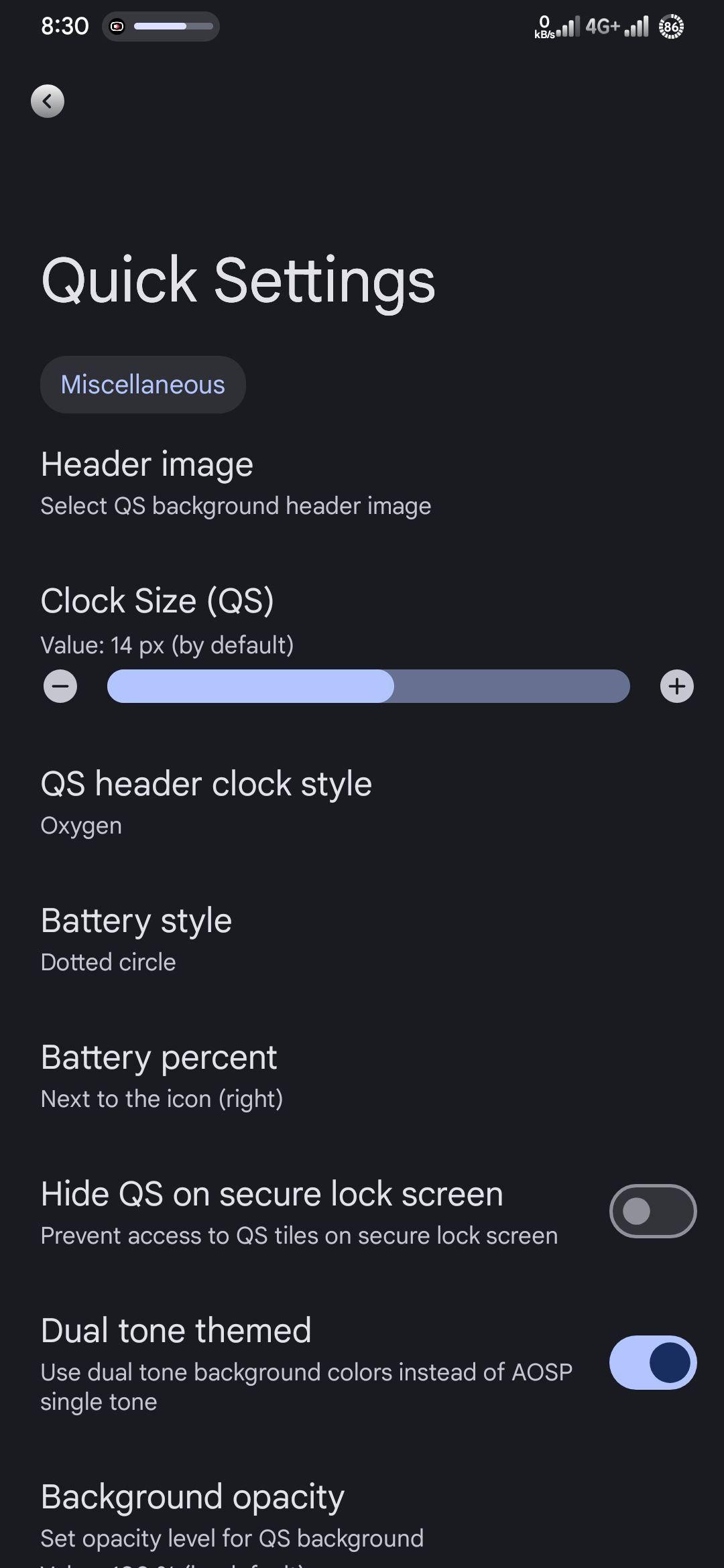Increase clock size with the plus button

click(x=677, y=686)
